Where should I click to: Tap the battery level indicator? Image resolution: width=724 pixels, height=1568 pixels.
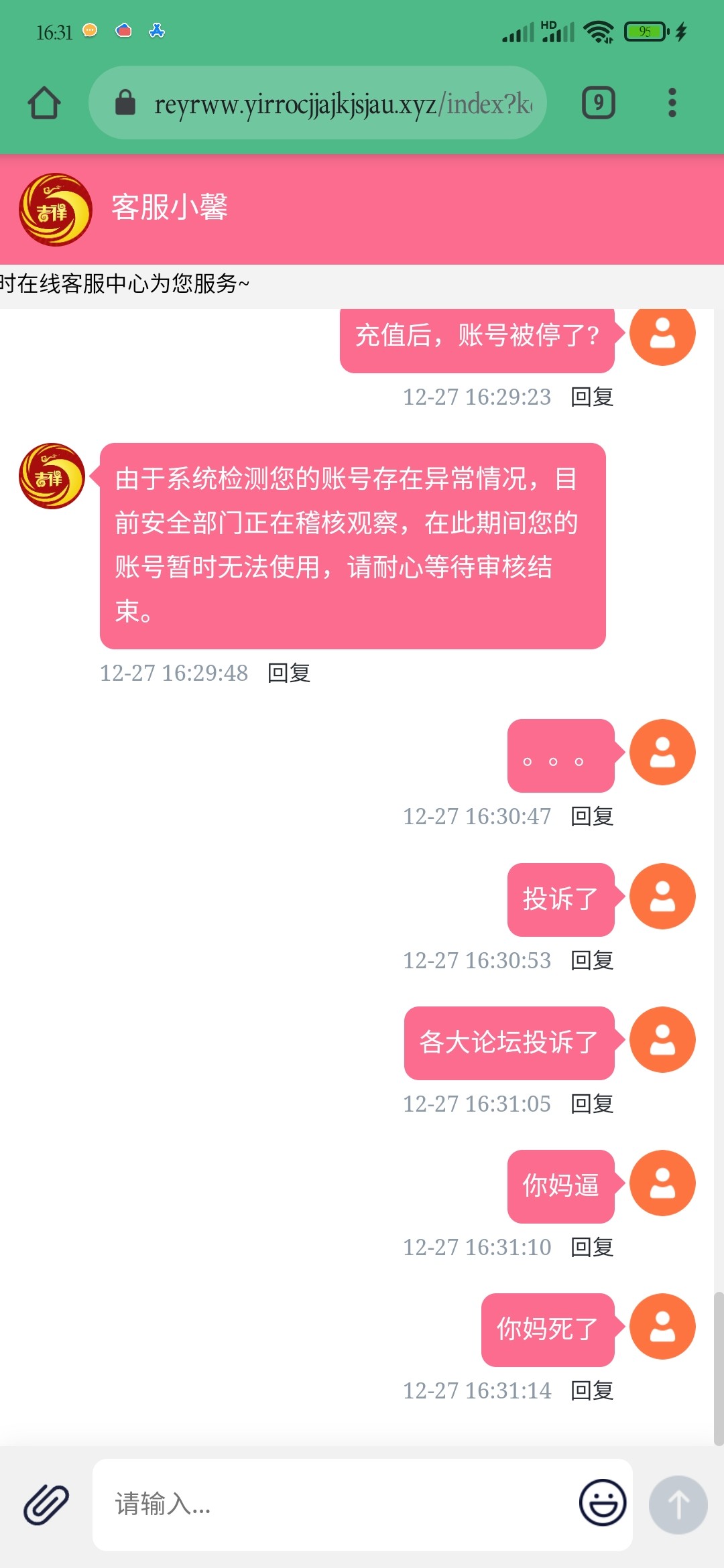645,30
